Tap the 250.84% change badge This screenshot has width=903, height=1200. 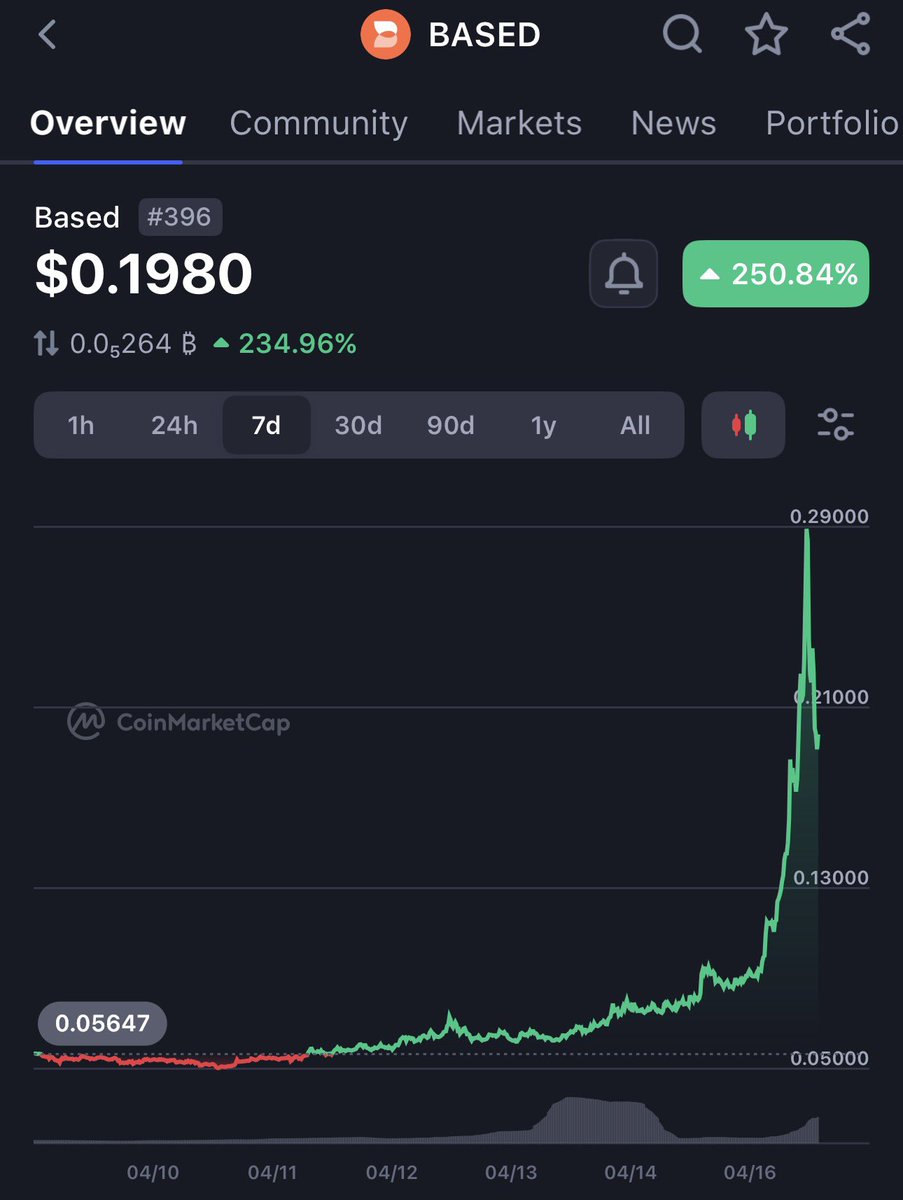click(776, 273)
